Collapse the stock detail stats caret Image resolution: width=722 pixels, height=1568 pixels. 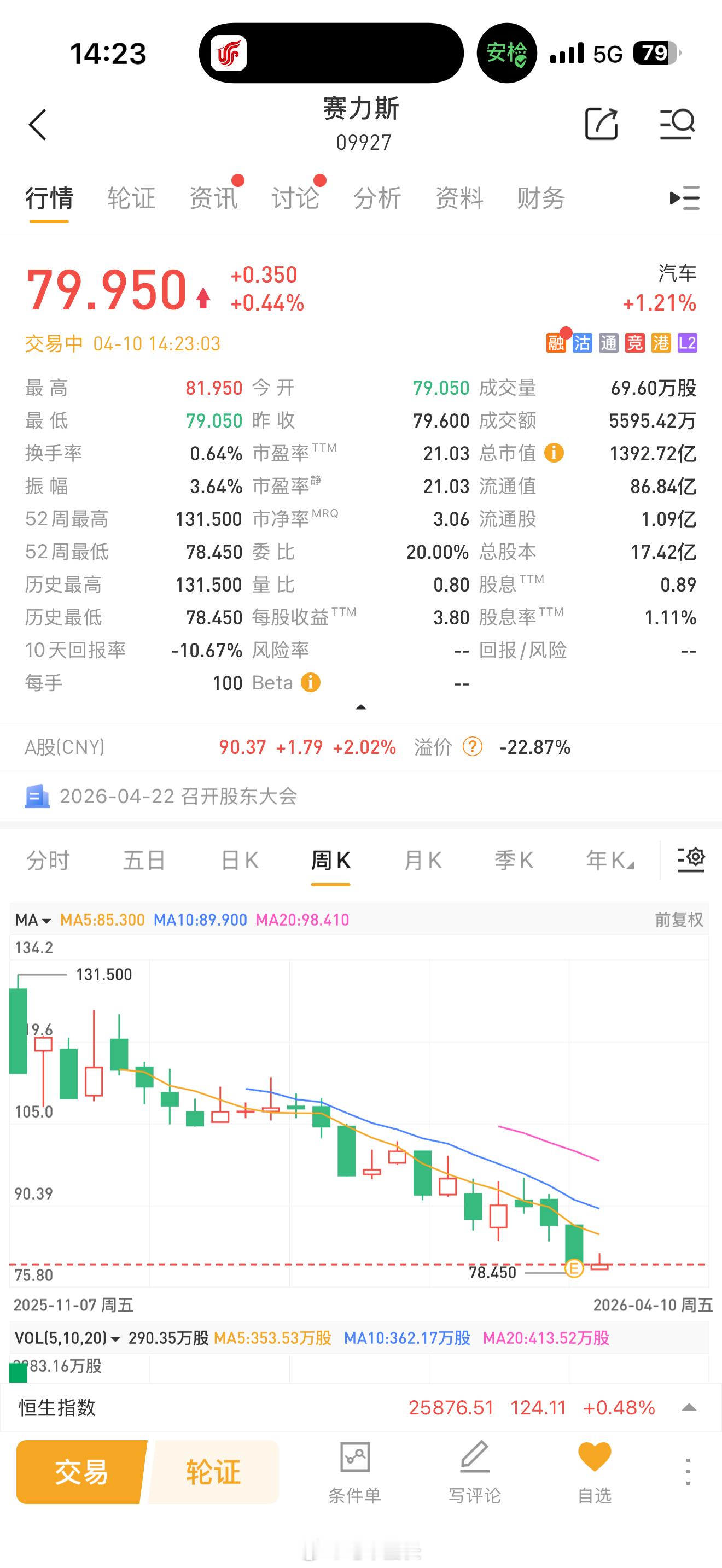coord(360,707)
